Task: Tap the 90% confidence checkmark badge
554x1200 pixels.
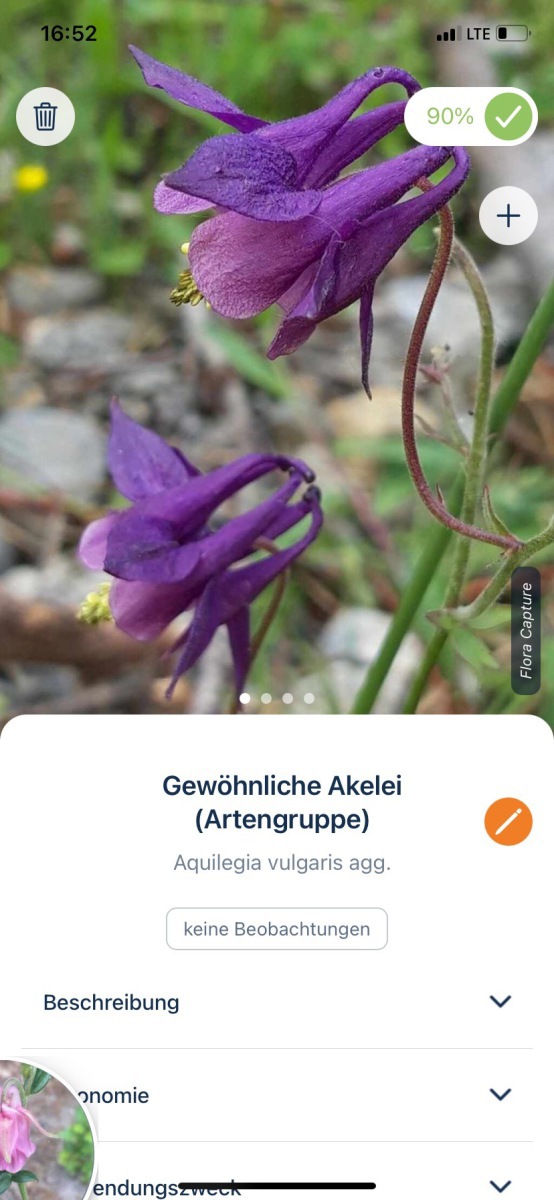Action: 471,116
